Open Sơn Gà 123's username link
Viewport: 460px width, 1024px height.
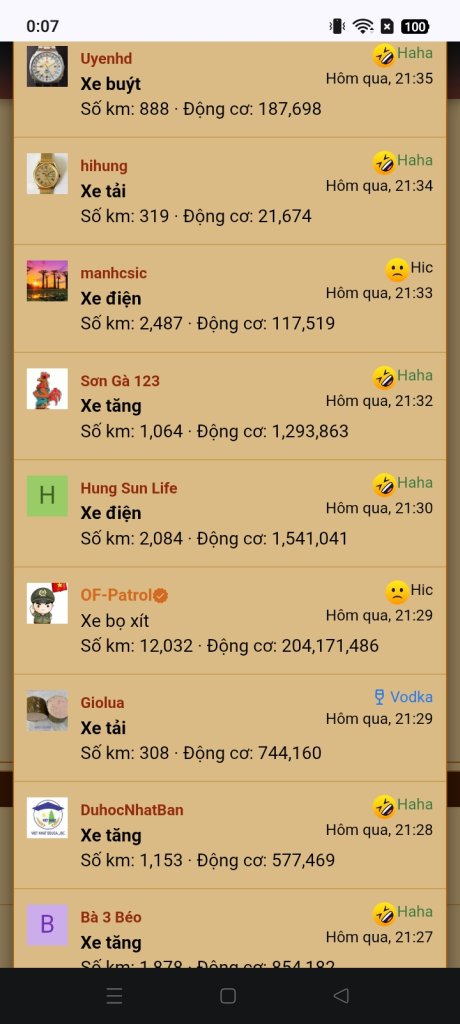[120, 381]
